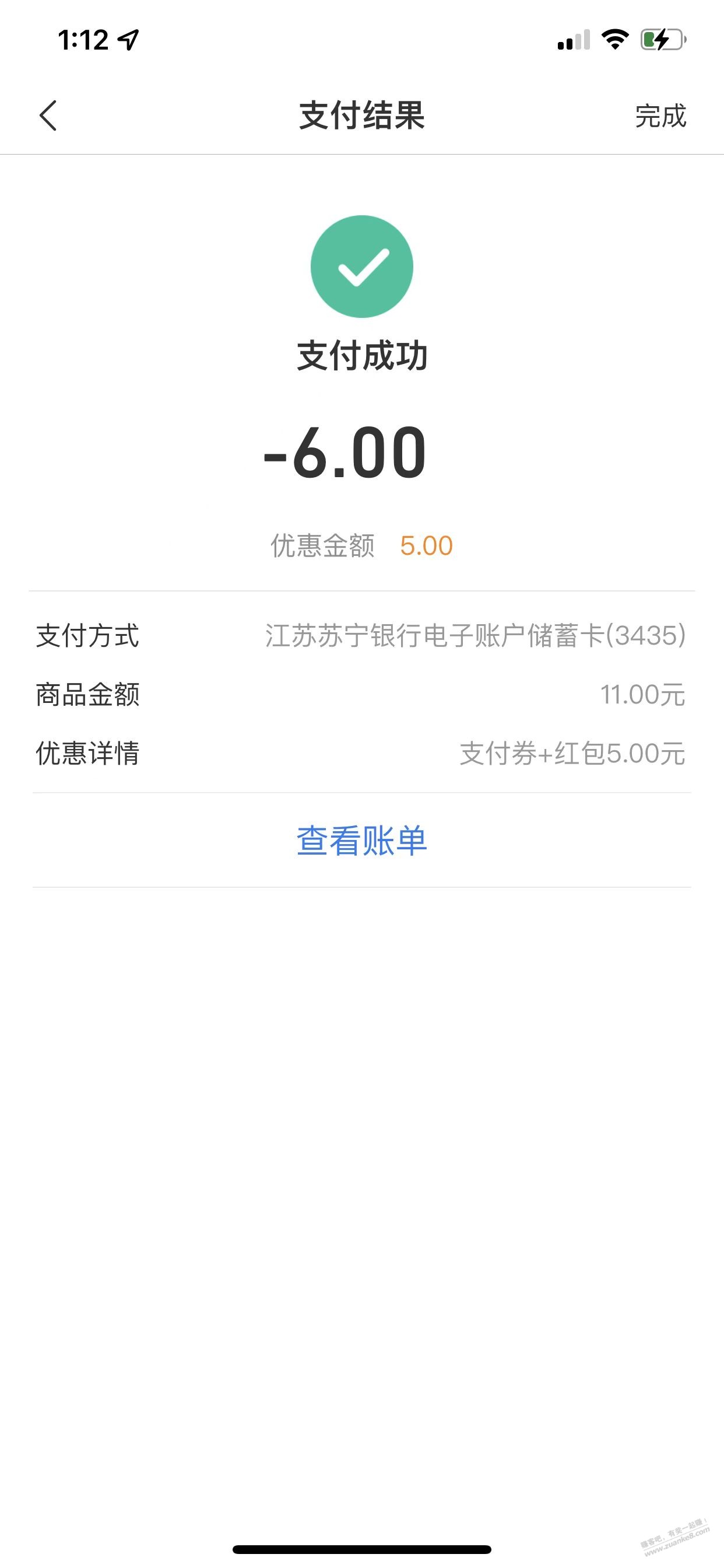This screenshot has height=1568, width=724.
Task: Tap 完成 to finish
Action: (x=660, y=116)
